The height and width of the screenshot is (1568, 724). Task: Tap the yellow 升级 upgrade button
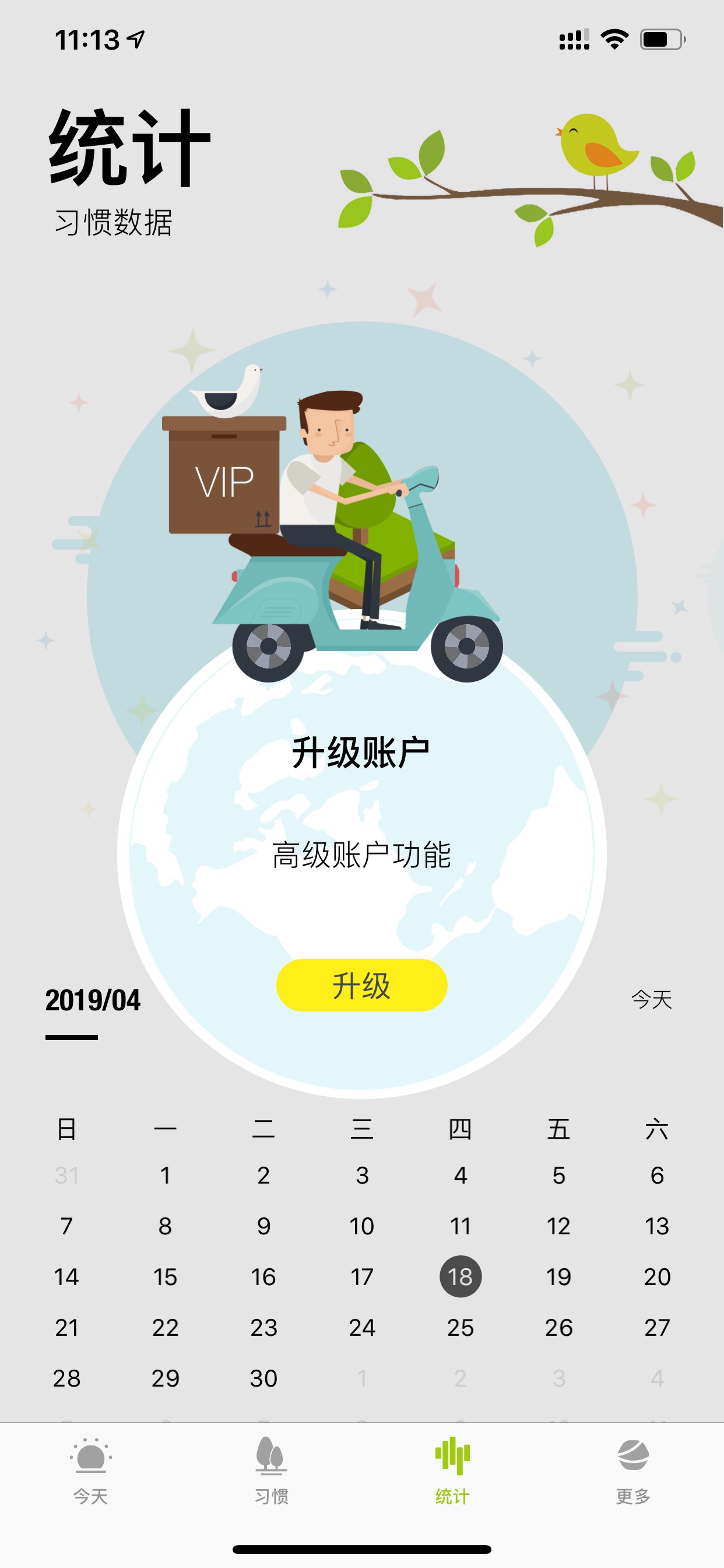pyautogui.click(x=361, y=985)
